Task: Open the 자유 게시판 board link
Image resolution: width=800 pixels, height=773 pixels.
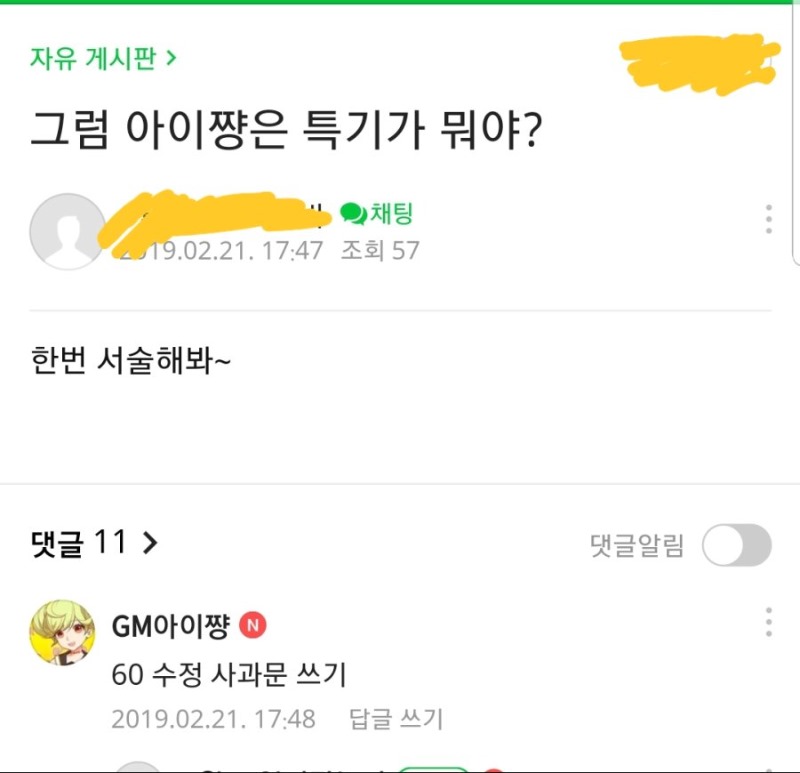Action: tap(103, 59)
